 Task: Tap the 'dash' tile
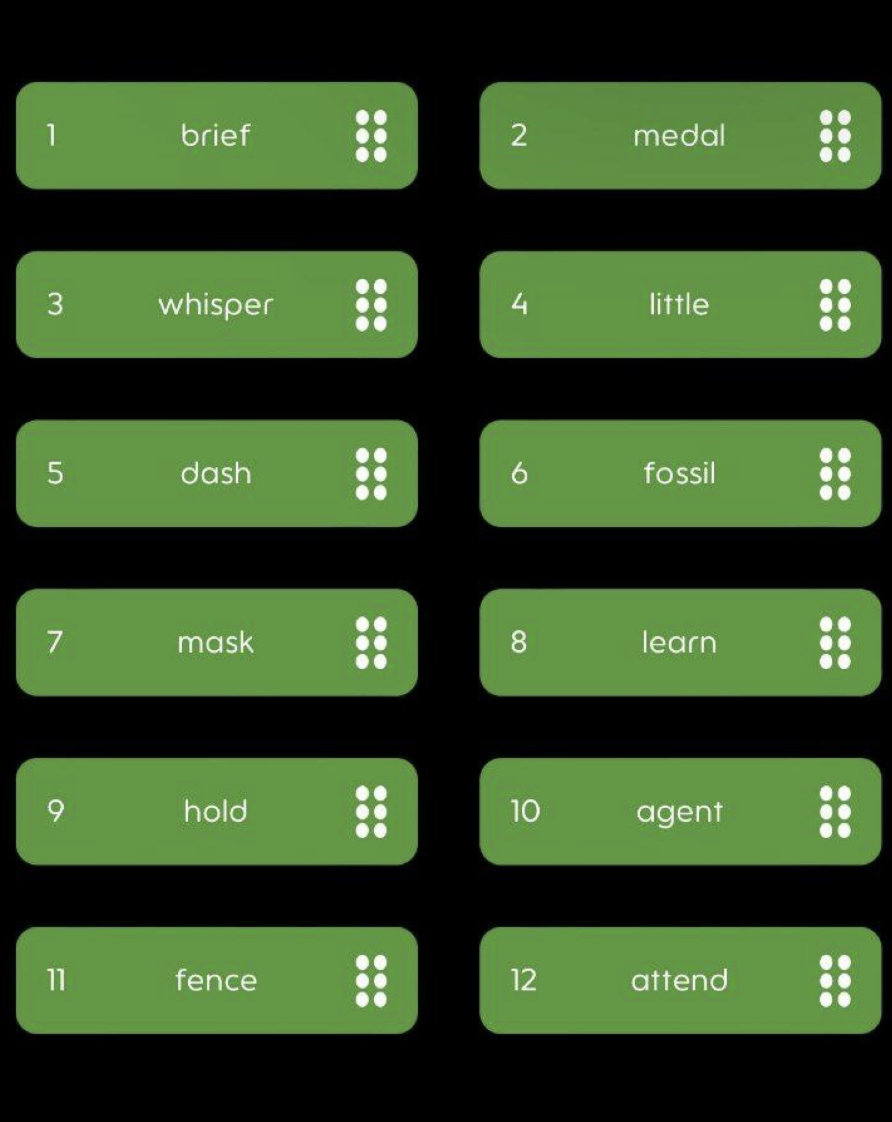pyautogui.click(x=216, y=473)
